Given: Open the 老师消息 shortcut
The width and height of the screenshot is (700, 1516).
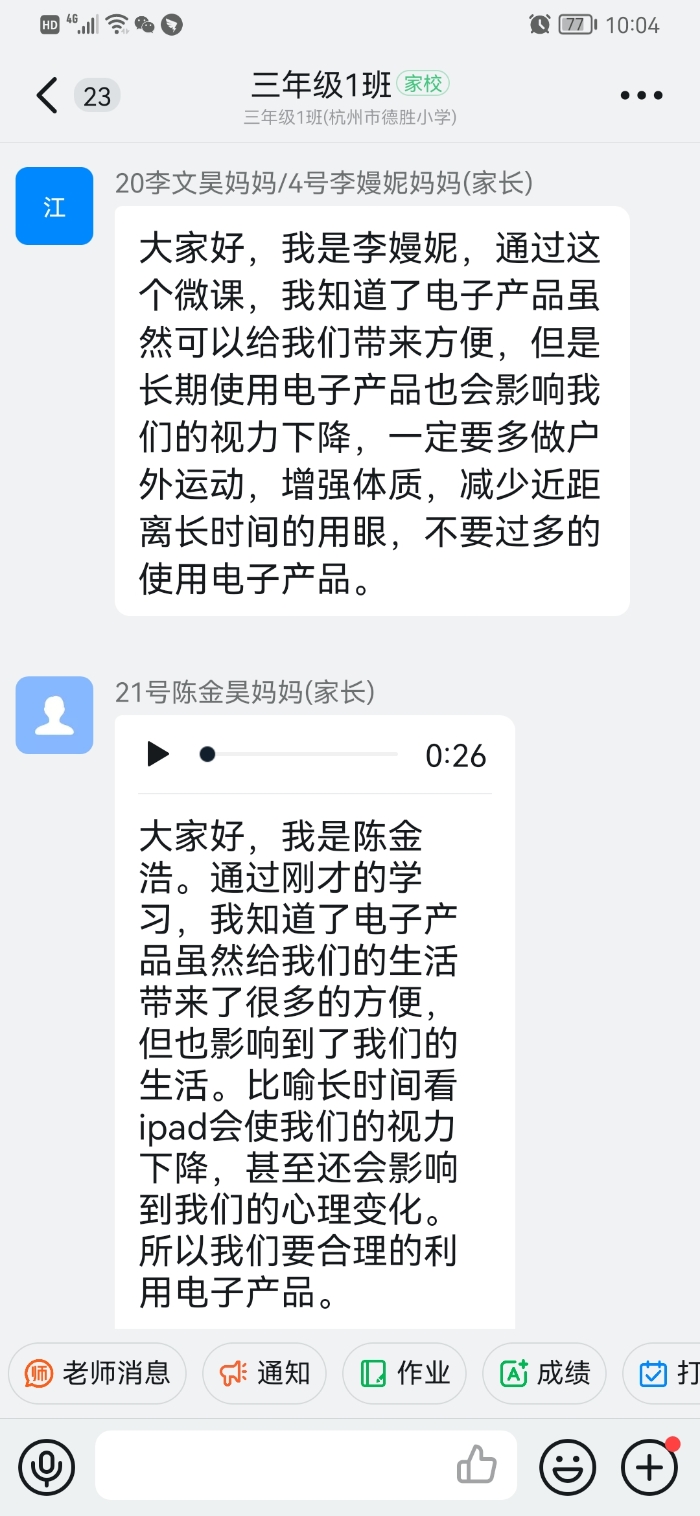Looking at the screenshot, I should coord(97,1374).
